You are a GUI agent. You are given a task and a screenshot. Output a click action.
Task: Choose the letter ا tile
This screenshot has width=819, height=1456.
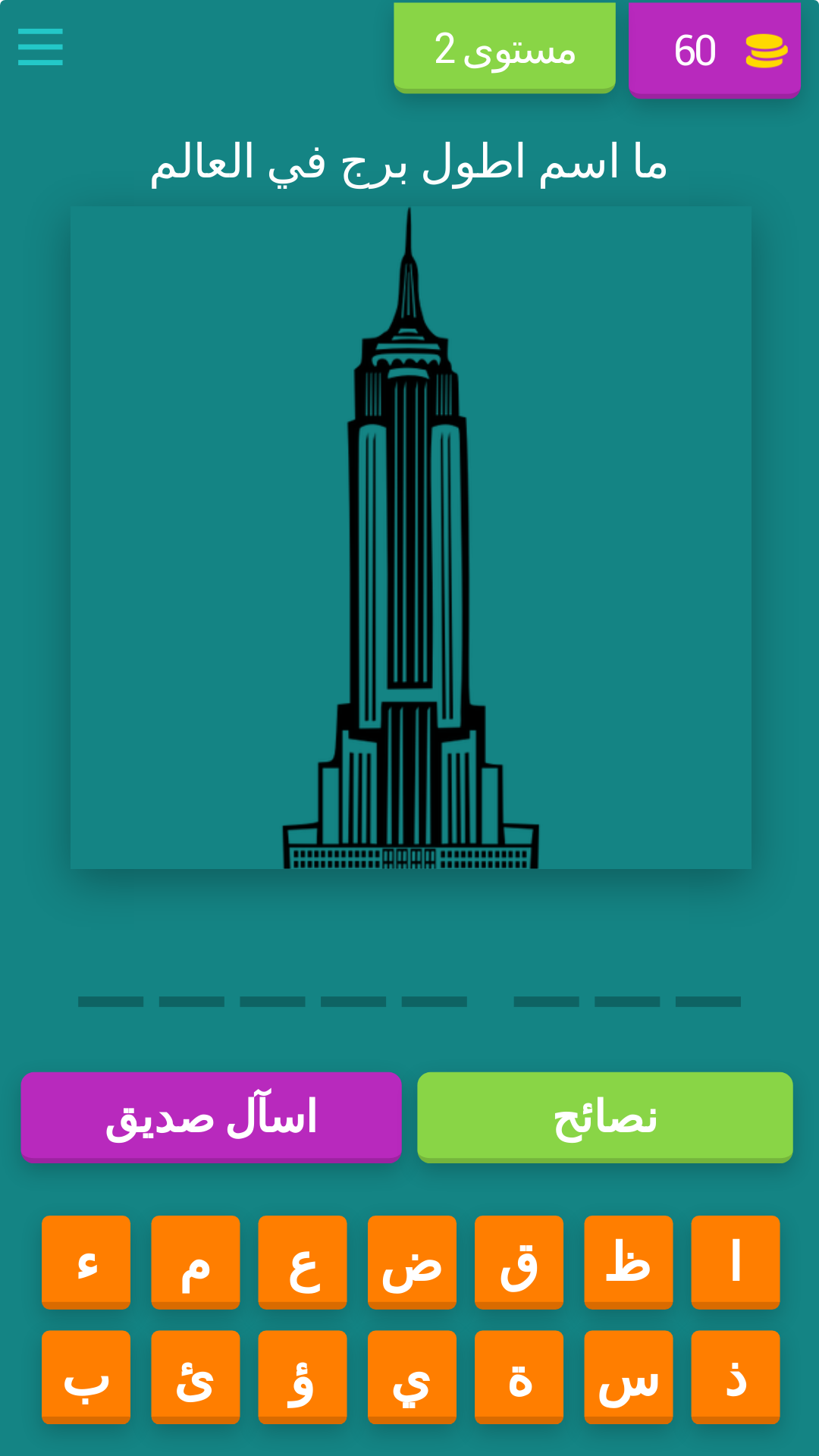point(735,1262)
